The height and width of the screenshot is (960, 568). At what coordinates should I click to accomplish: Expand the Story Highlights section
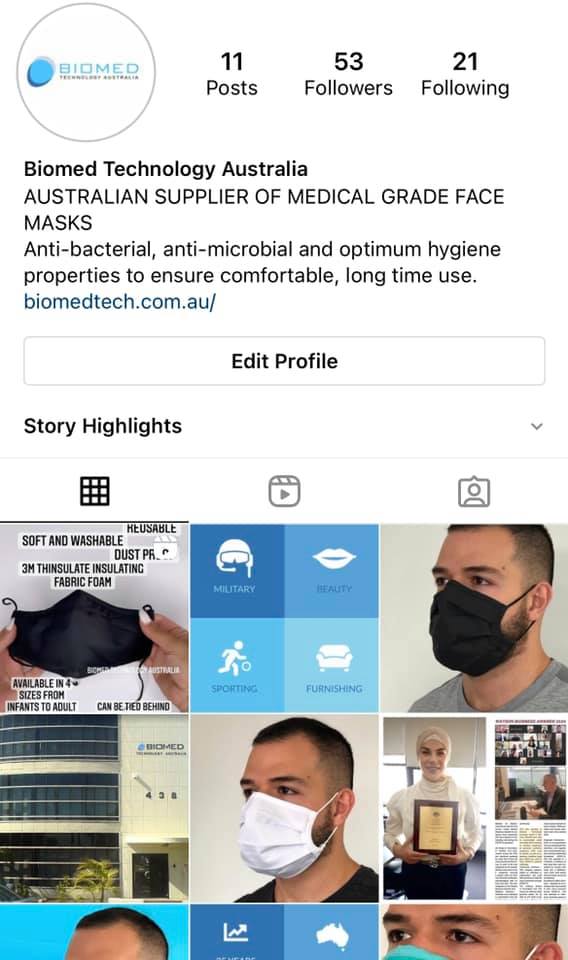[x=536, y=426]
